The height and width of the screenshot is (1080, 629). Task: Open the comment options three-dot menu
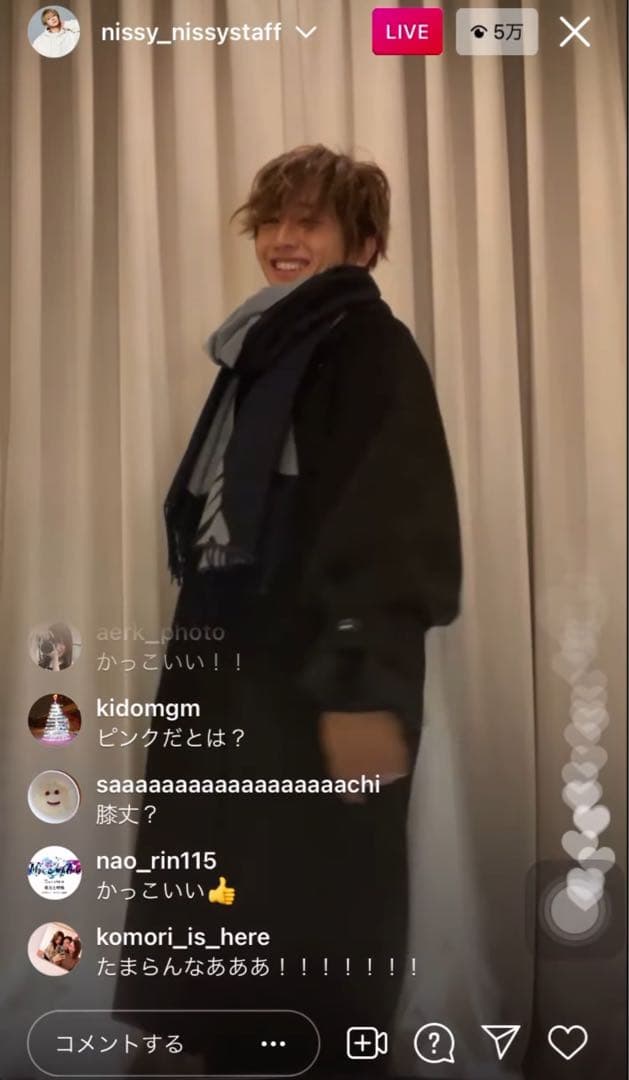point(273,1043)
